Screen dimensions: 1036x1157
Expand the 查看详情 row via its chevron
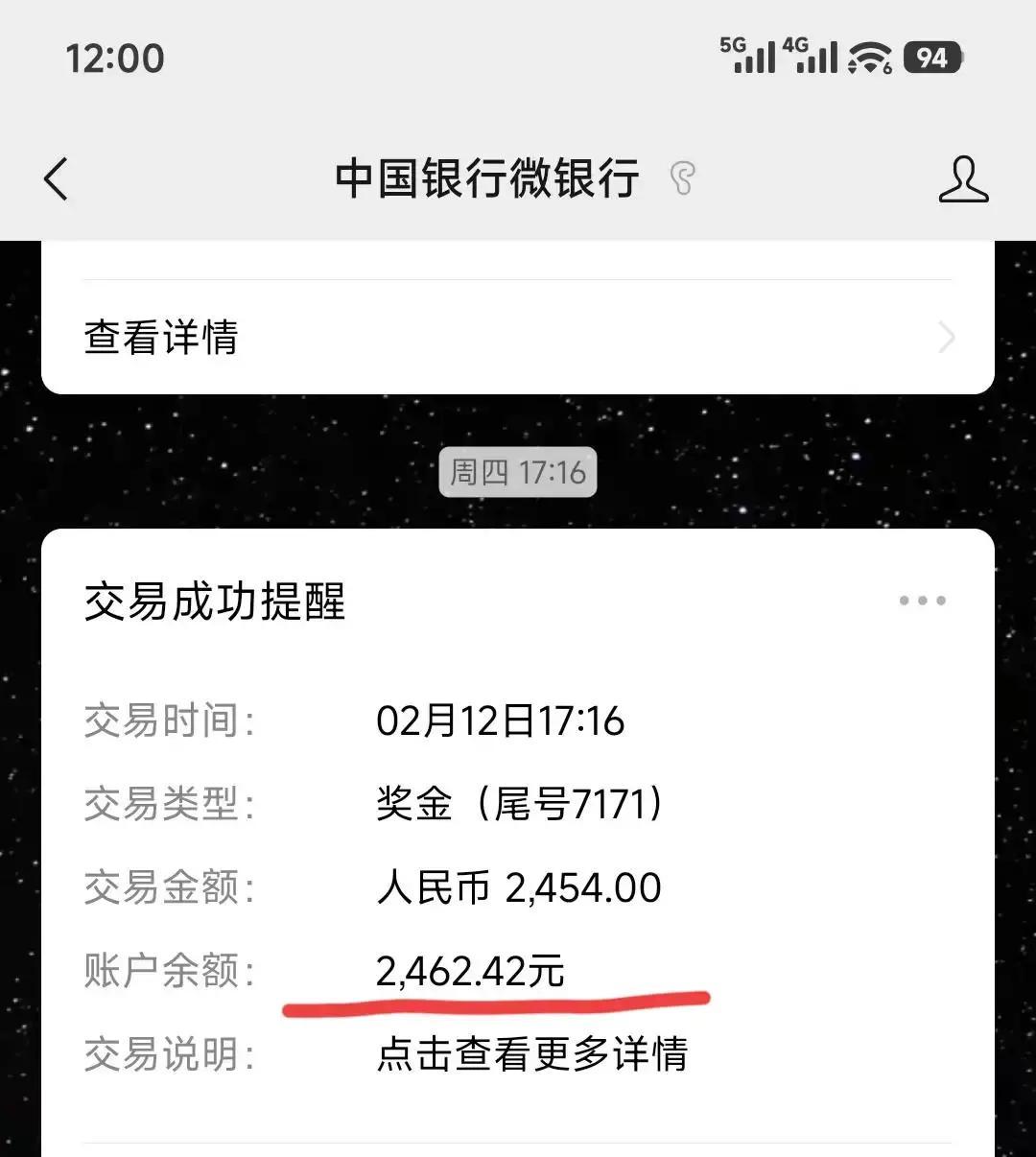947,338
